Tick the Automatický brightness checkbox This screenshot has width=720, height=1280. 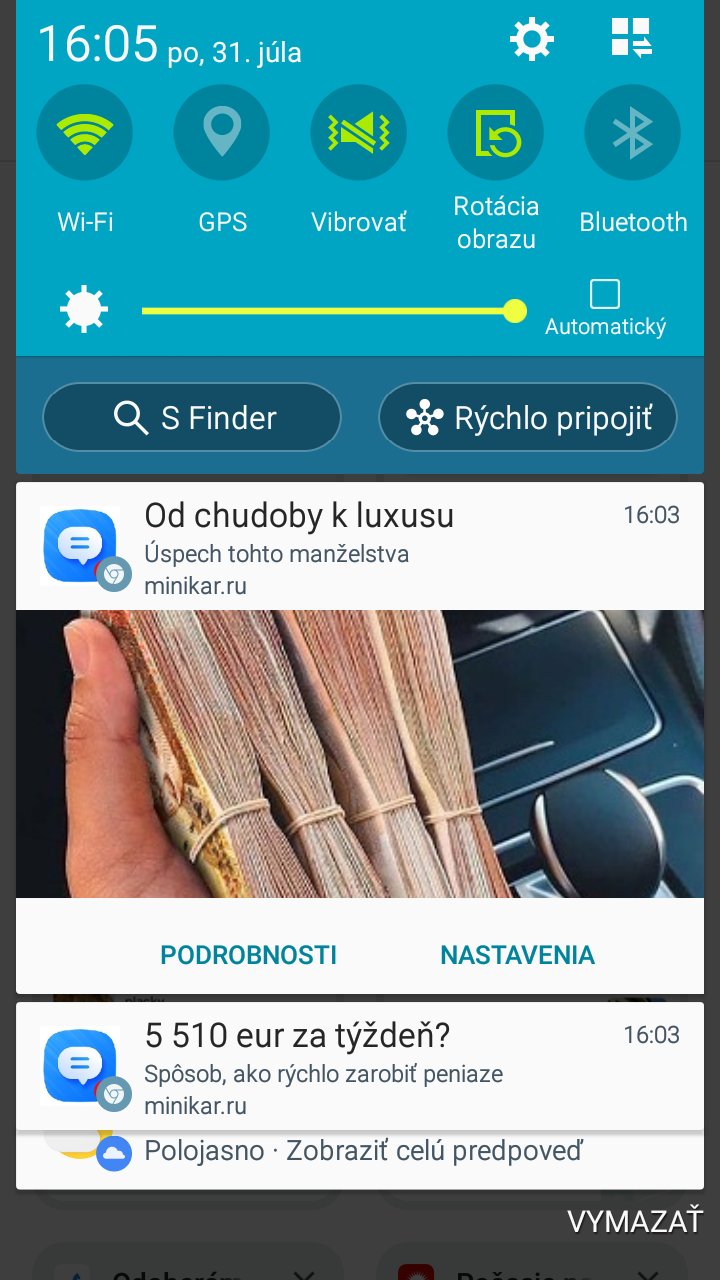(x=605, y=294)
